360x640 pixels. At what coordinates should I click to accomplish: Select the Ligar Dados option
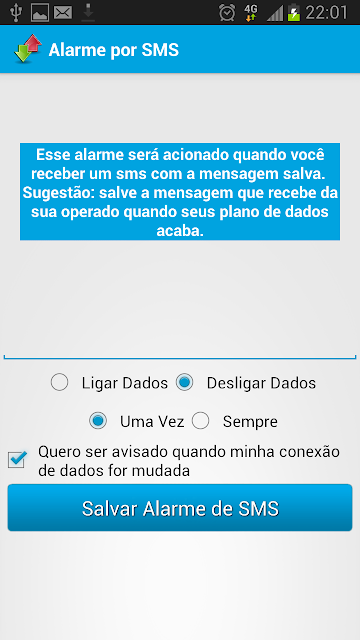[109, 383]
